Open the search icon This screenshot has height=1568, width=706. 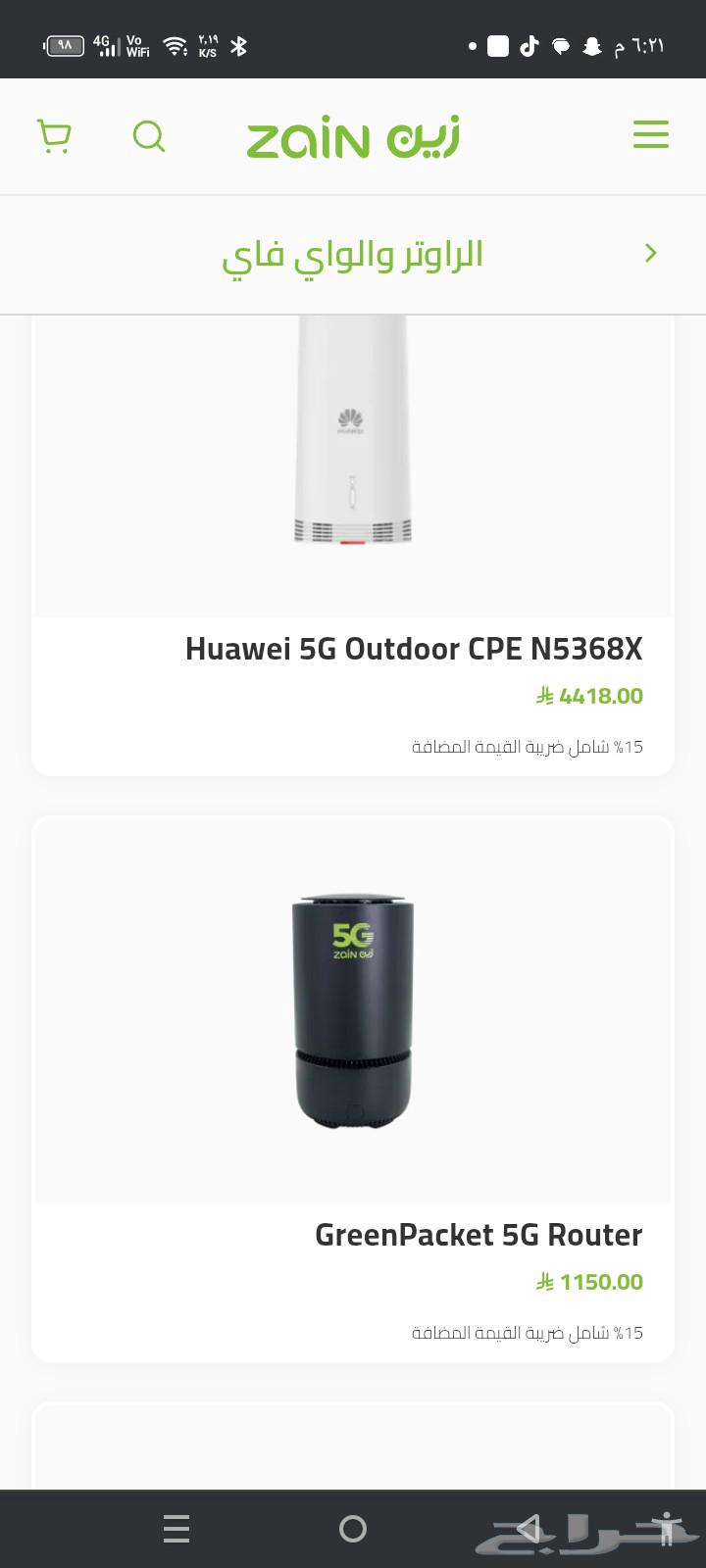point(149,136)
